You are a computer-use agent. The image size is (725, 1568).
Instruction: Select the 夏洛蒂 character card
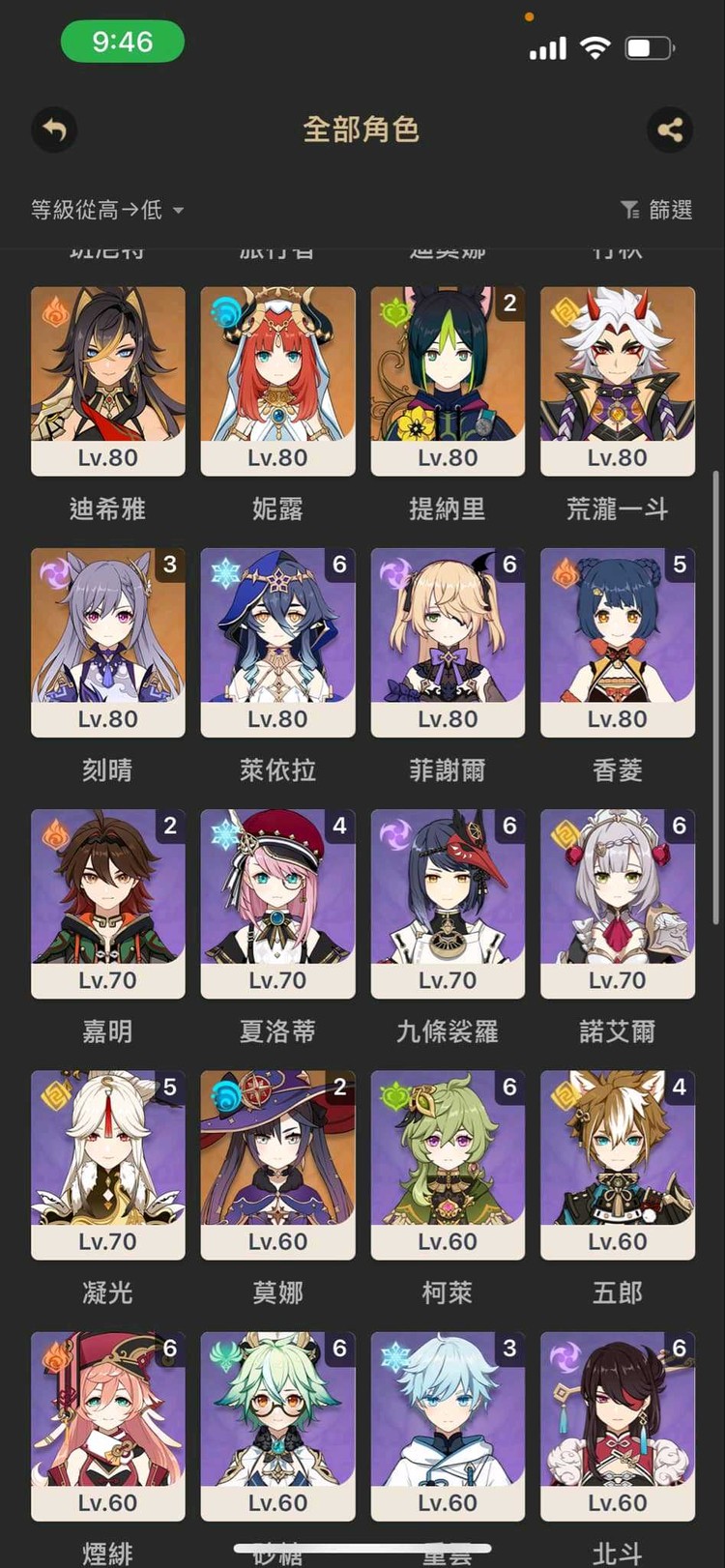(277, 903)
